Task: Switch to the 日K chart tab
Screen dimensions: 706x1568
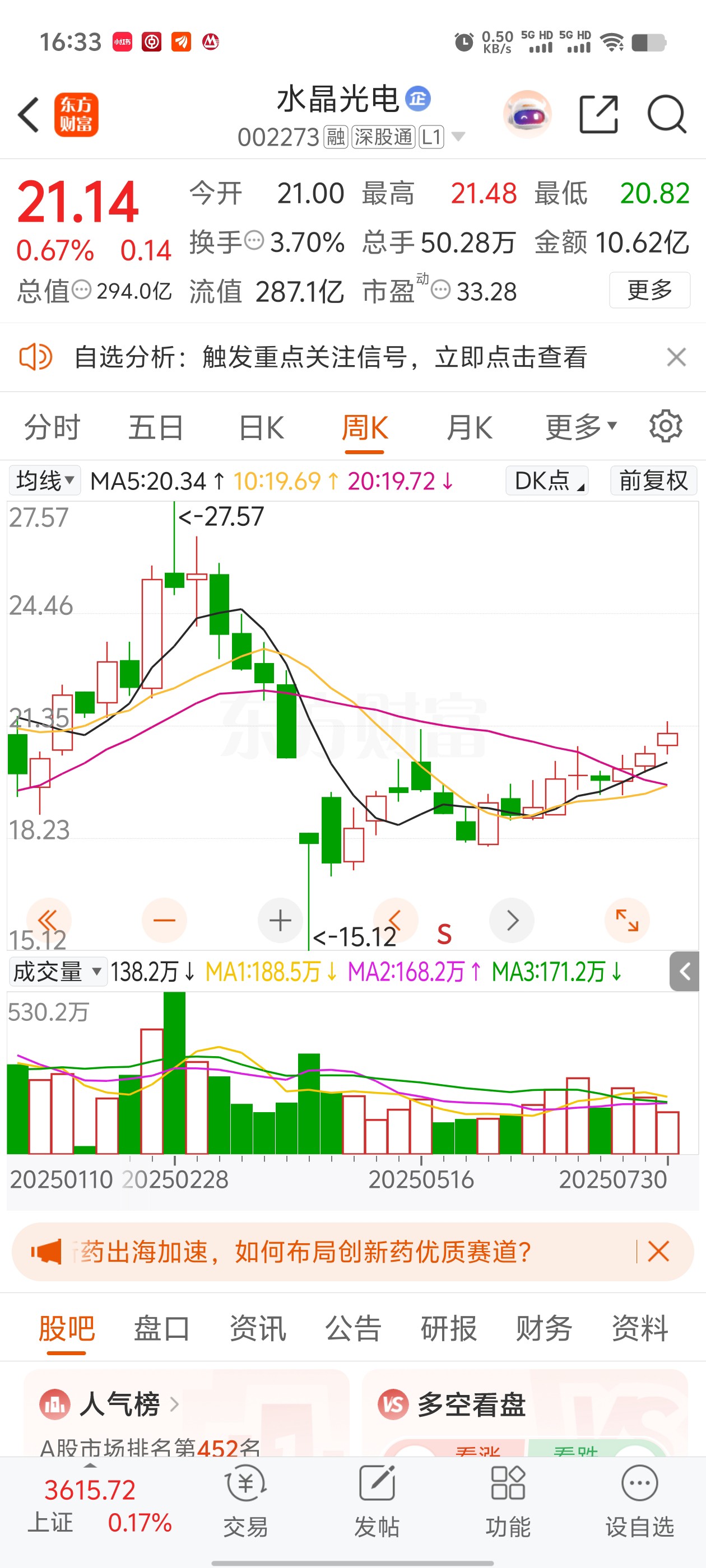Action: coord(261,427)
